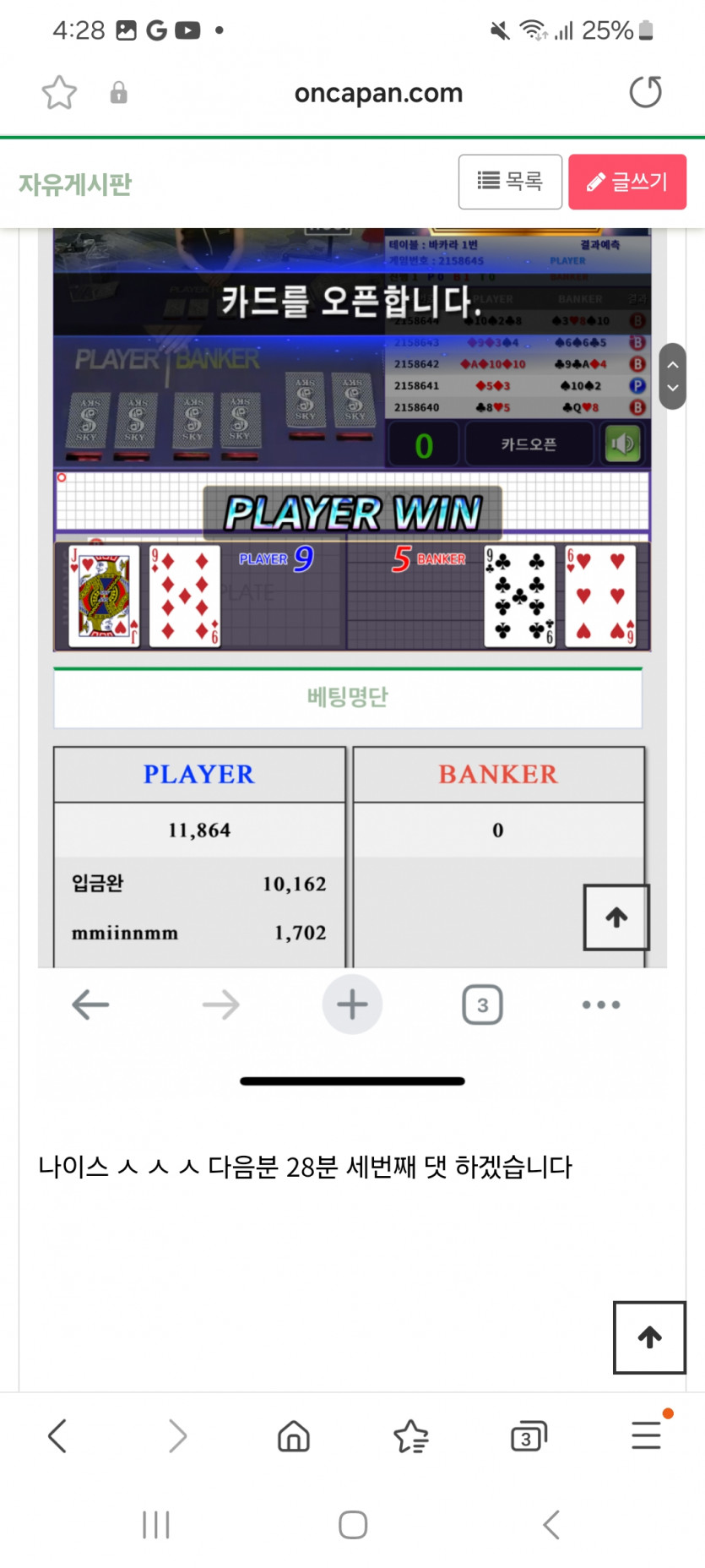
Task: Open the browser home page
Action: pyautogui.click(x=294, y=1435)
